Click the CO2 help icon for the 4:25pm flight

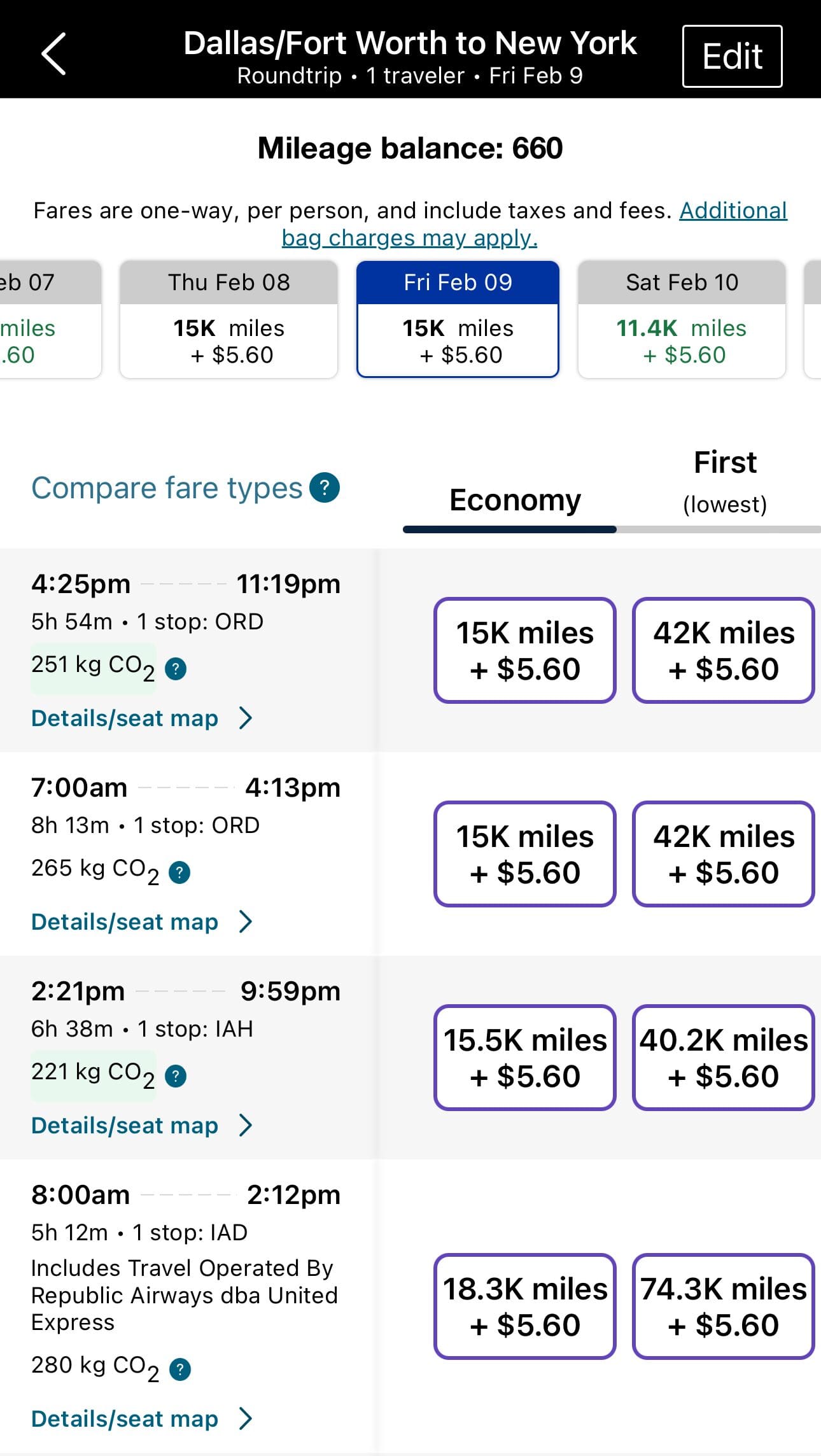(174, 669)
